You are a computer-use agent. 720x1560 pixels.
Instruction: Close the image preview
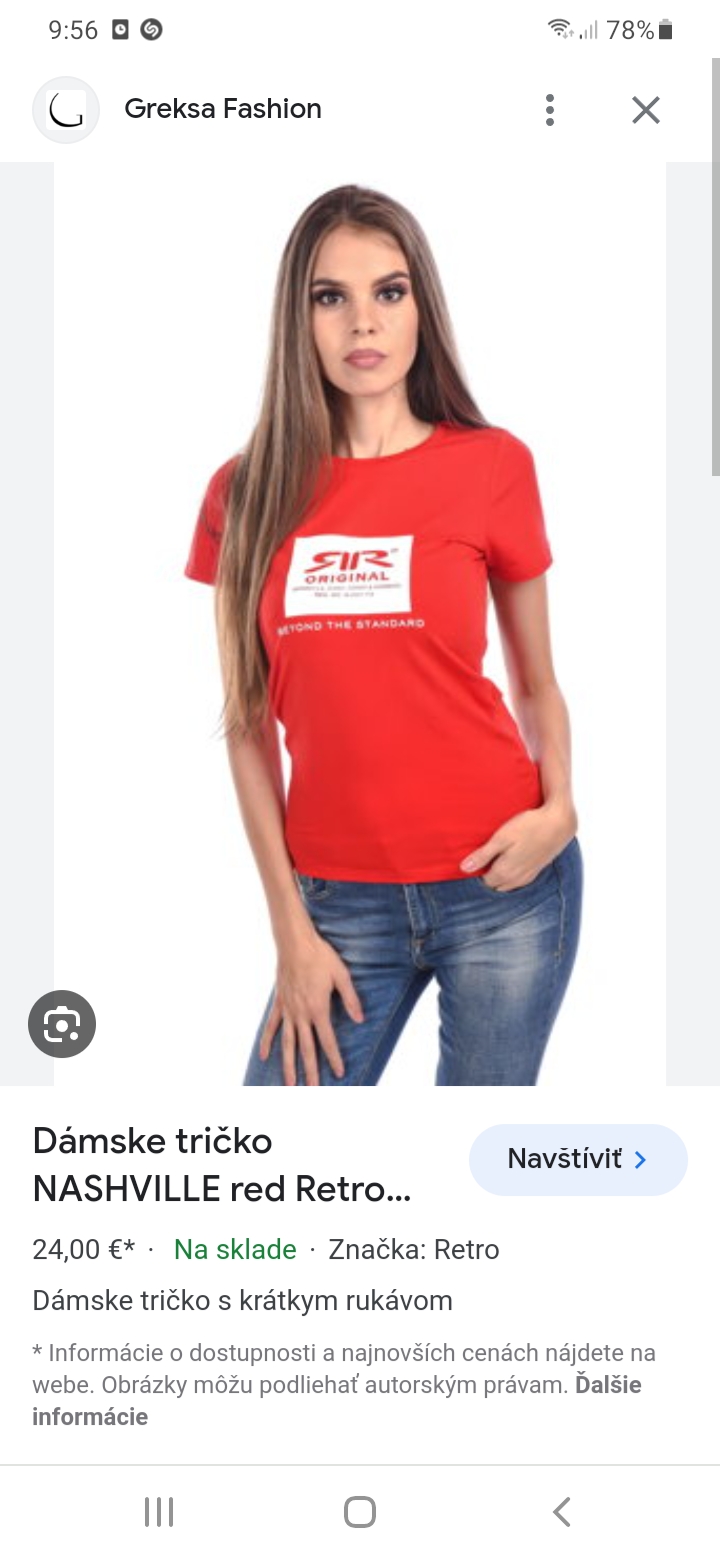pyautogui.click(x=646, y=110)
